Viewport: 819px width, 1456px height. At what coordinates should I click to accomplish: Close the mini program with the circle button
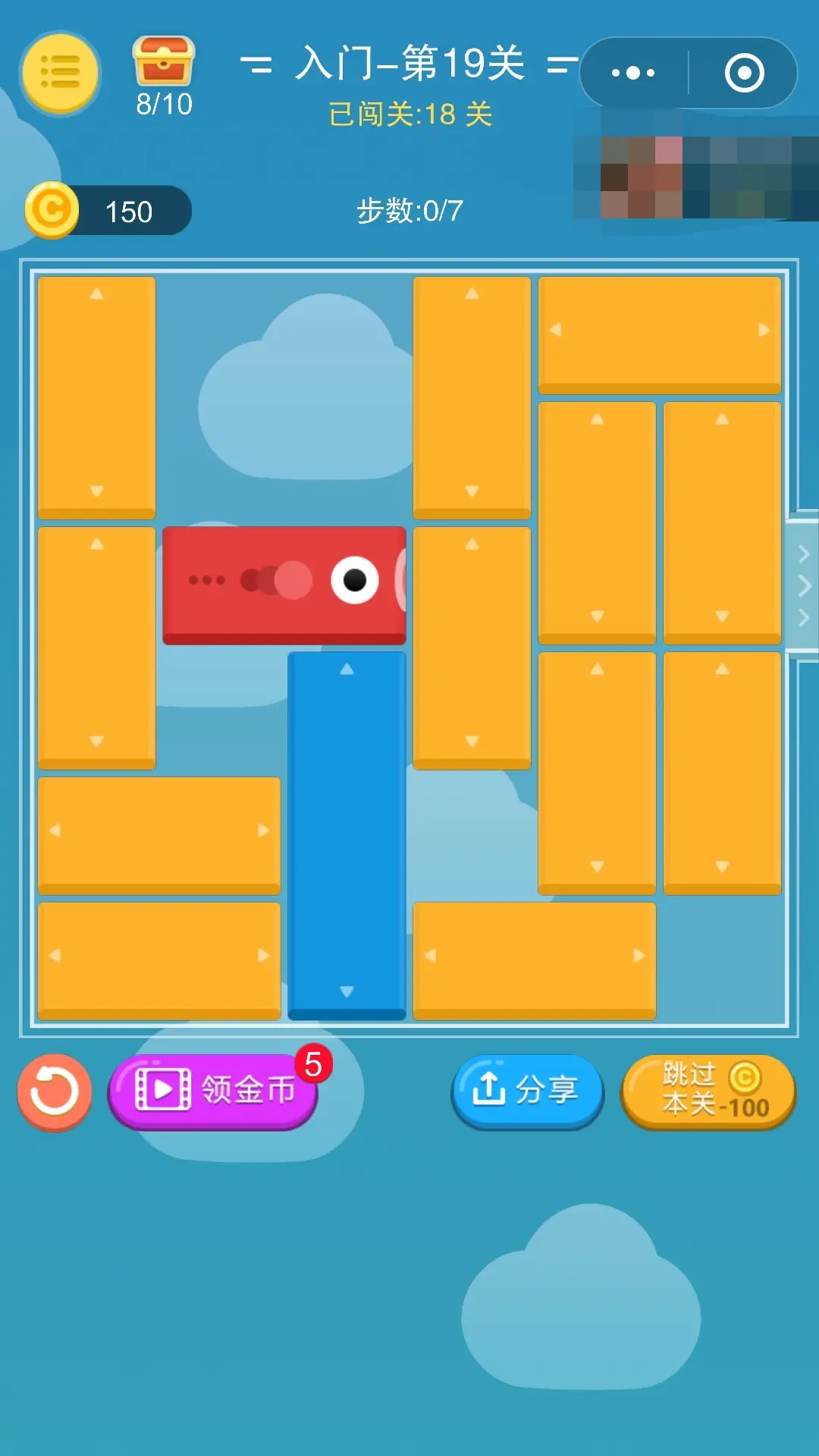pos(744,74)
